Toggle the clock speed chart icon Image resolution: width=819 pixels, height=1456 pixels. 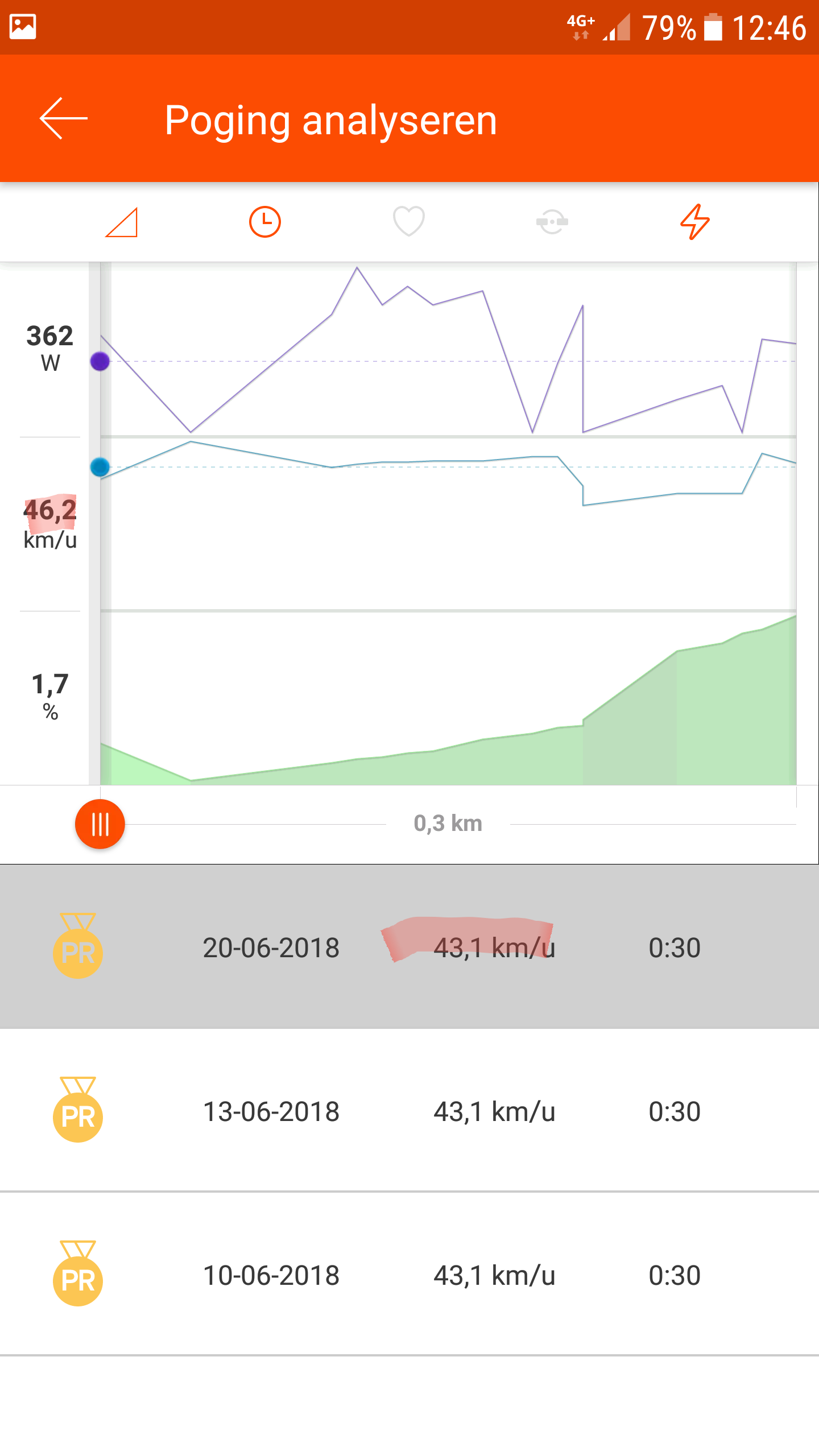click(x=265, y=222)
